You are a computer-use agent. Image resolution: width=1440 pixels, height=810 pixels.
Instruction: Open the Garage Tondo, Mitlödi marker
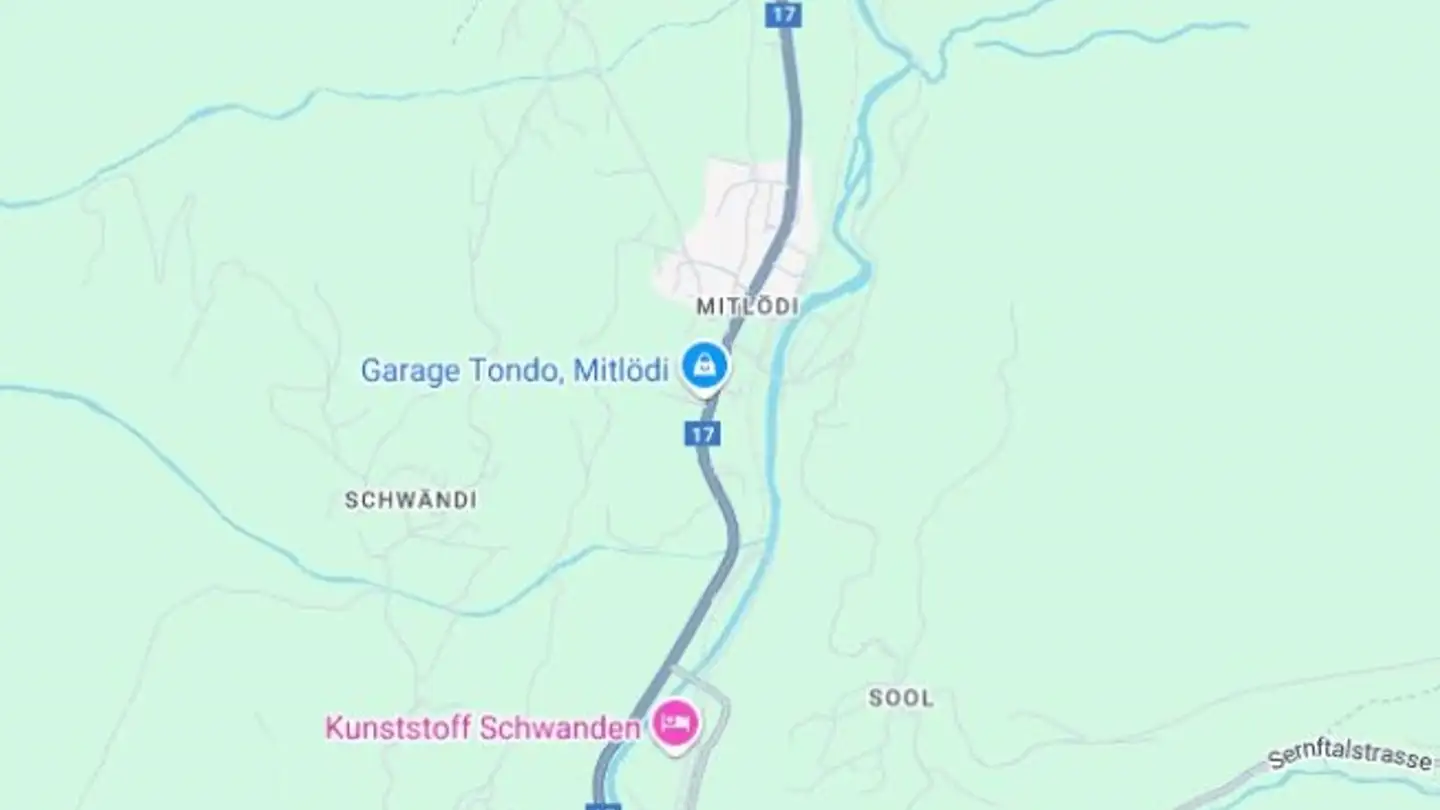pyautogui.click(x=706, y=368)
